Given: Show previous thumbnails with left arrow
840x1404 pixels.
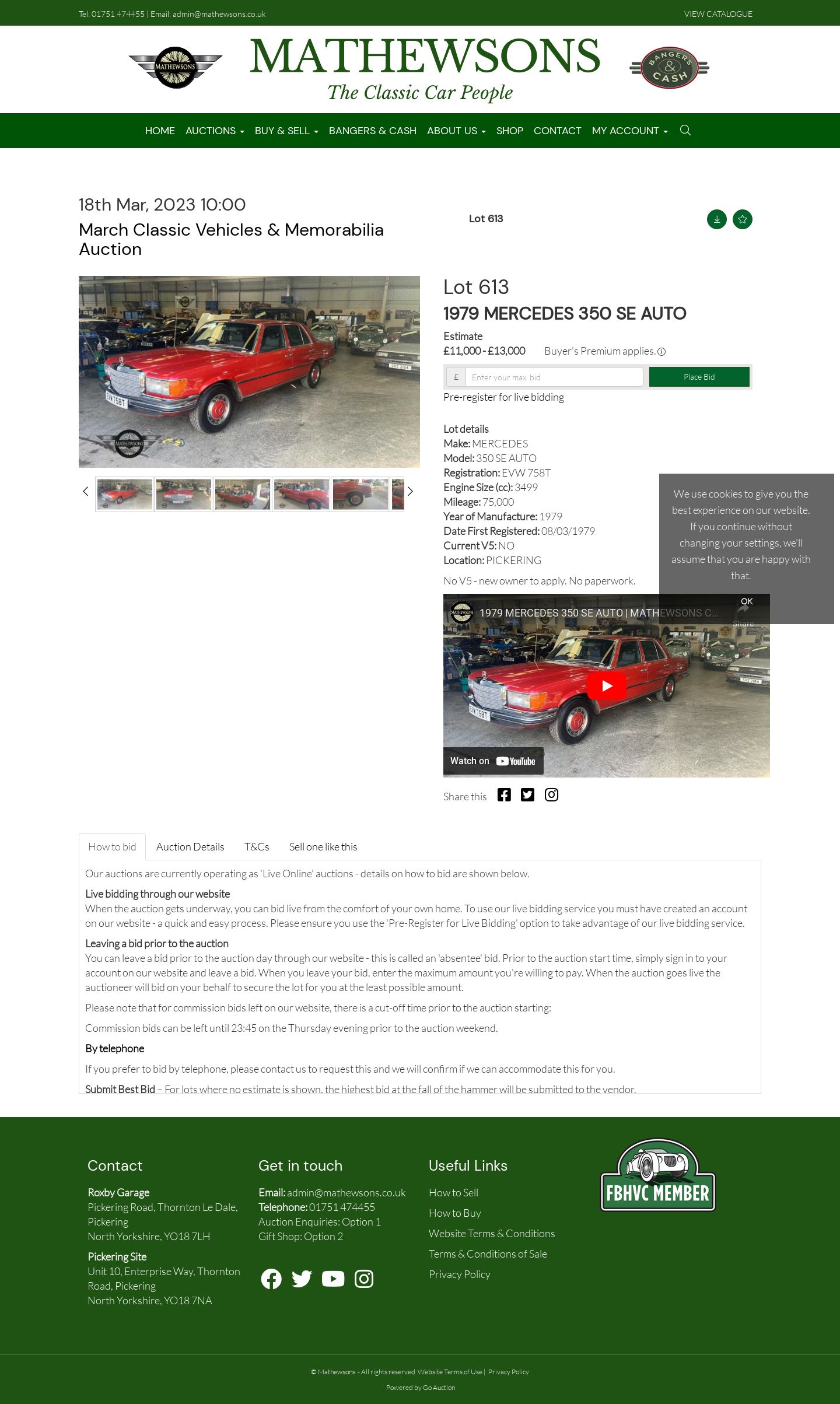Looking at the screenshot, I should [85, 491].
